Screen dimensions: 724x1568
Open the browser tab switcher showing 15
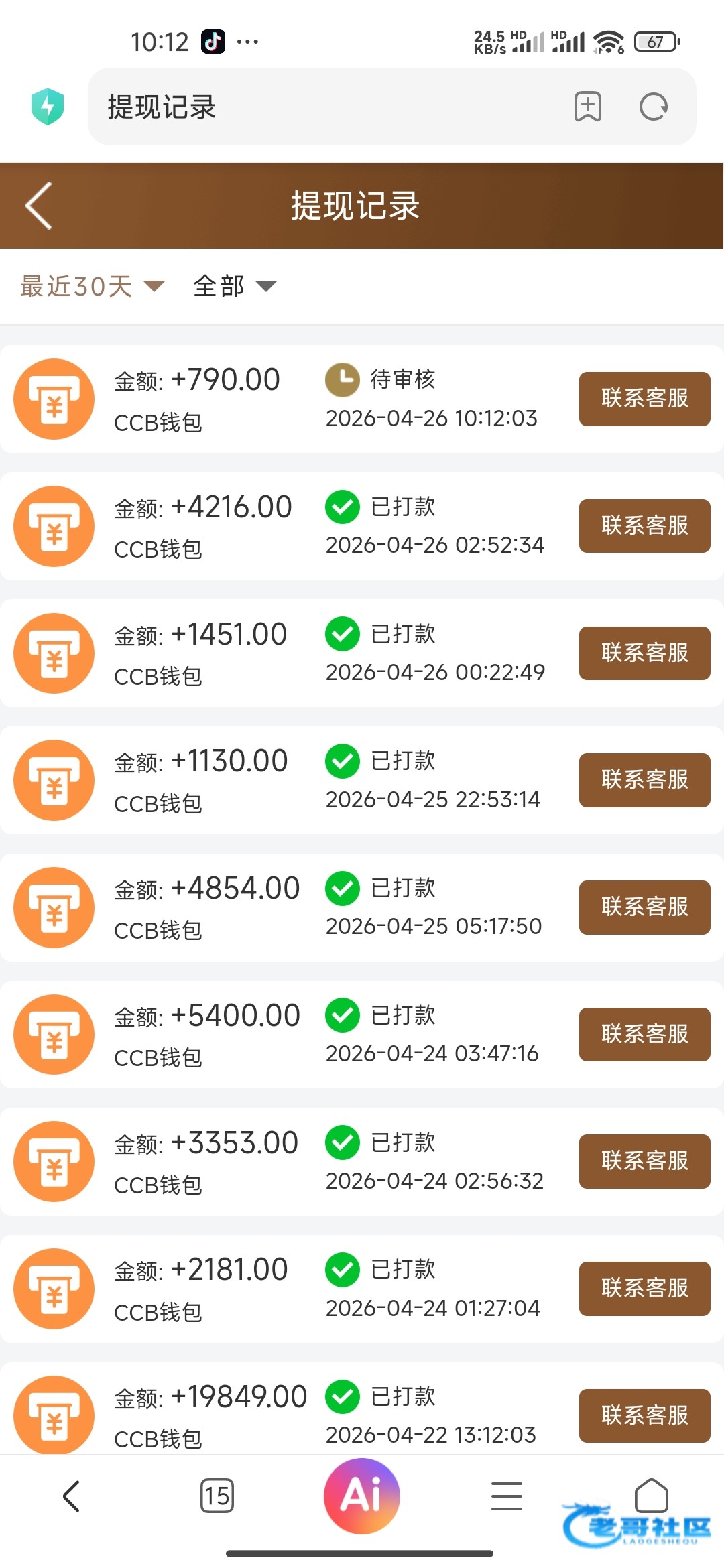click(217, 1496)
